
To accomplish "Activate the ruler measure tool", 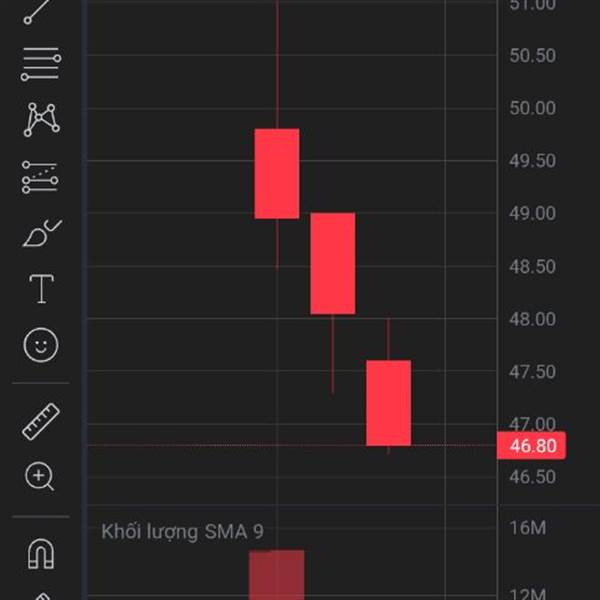I will point(41,422).
